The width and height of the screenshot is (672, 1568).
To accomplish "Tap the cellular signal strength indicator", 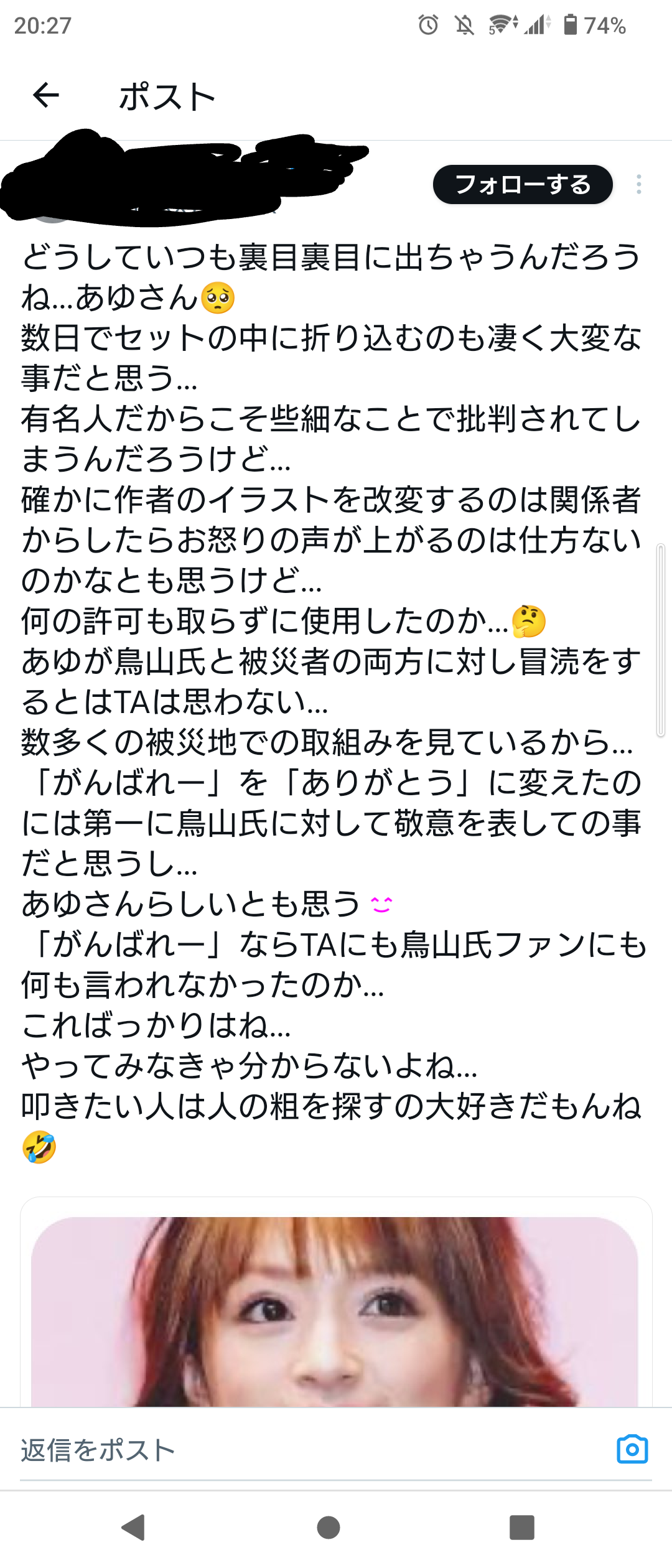I will (536, 24).
